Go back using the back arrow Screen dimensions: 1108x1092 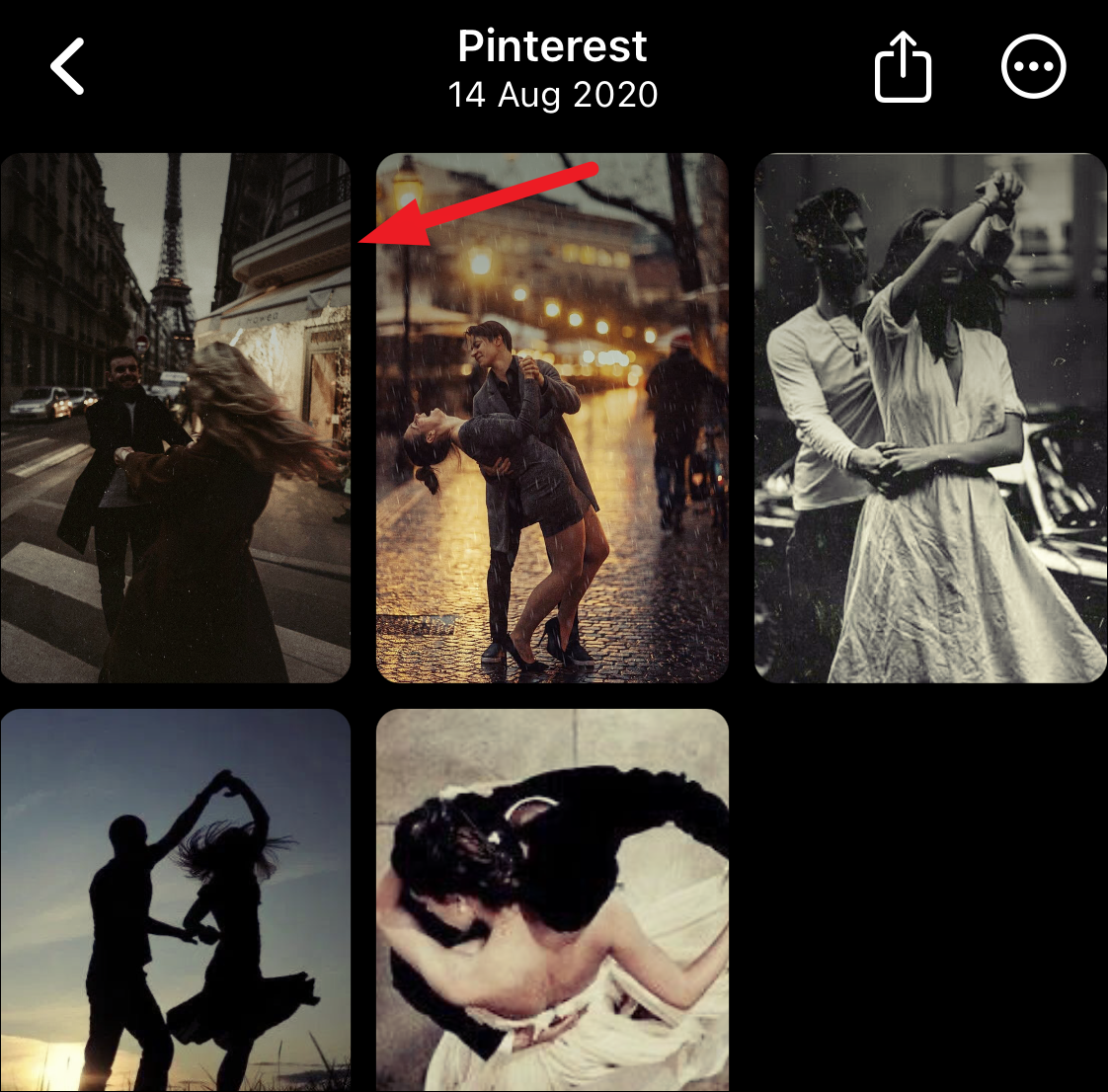point(67,67)
